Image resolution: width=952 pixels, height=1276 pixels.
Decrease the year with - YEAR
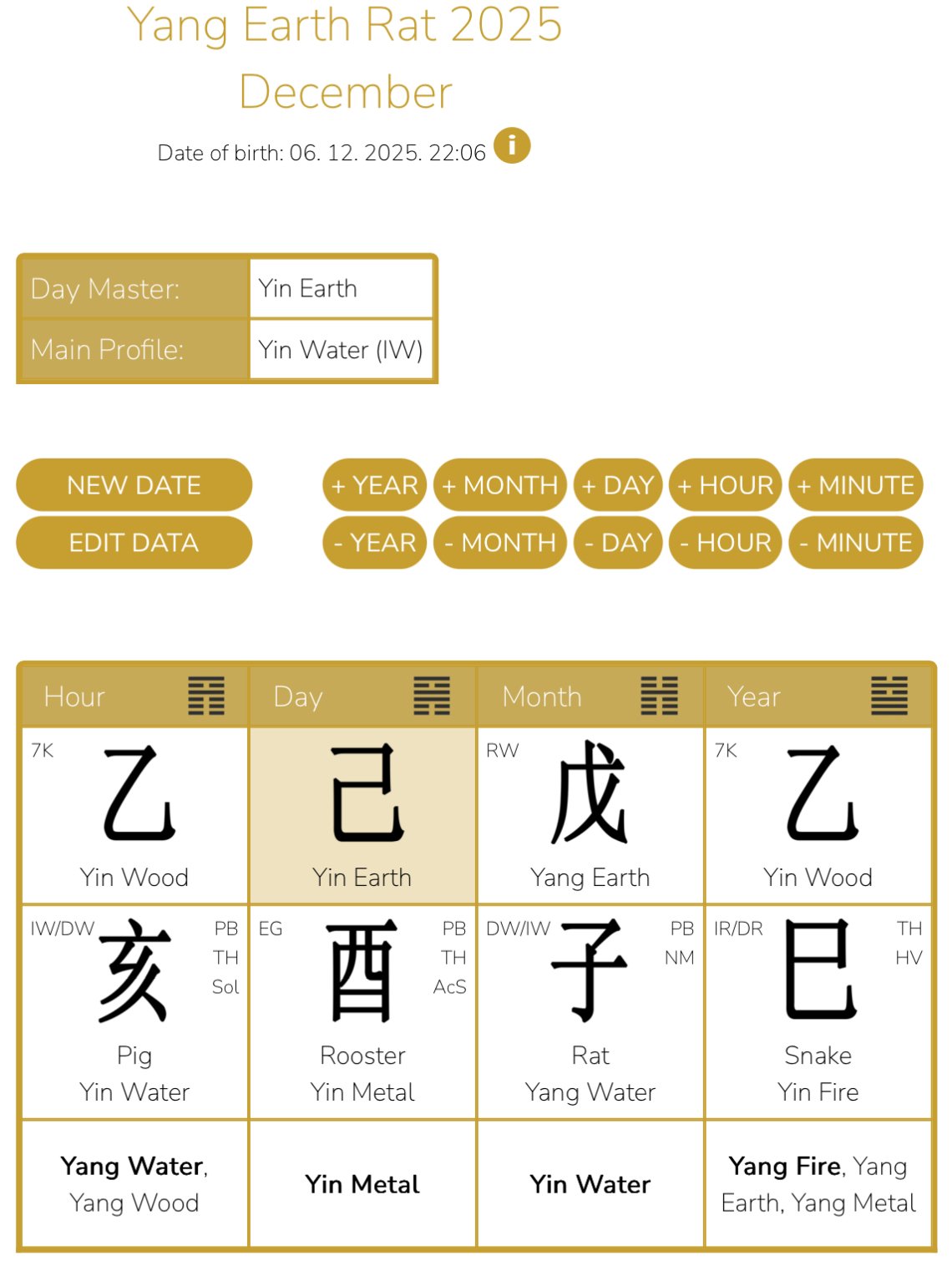[375, 543]
